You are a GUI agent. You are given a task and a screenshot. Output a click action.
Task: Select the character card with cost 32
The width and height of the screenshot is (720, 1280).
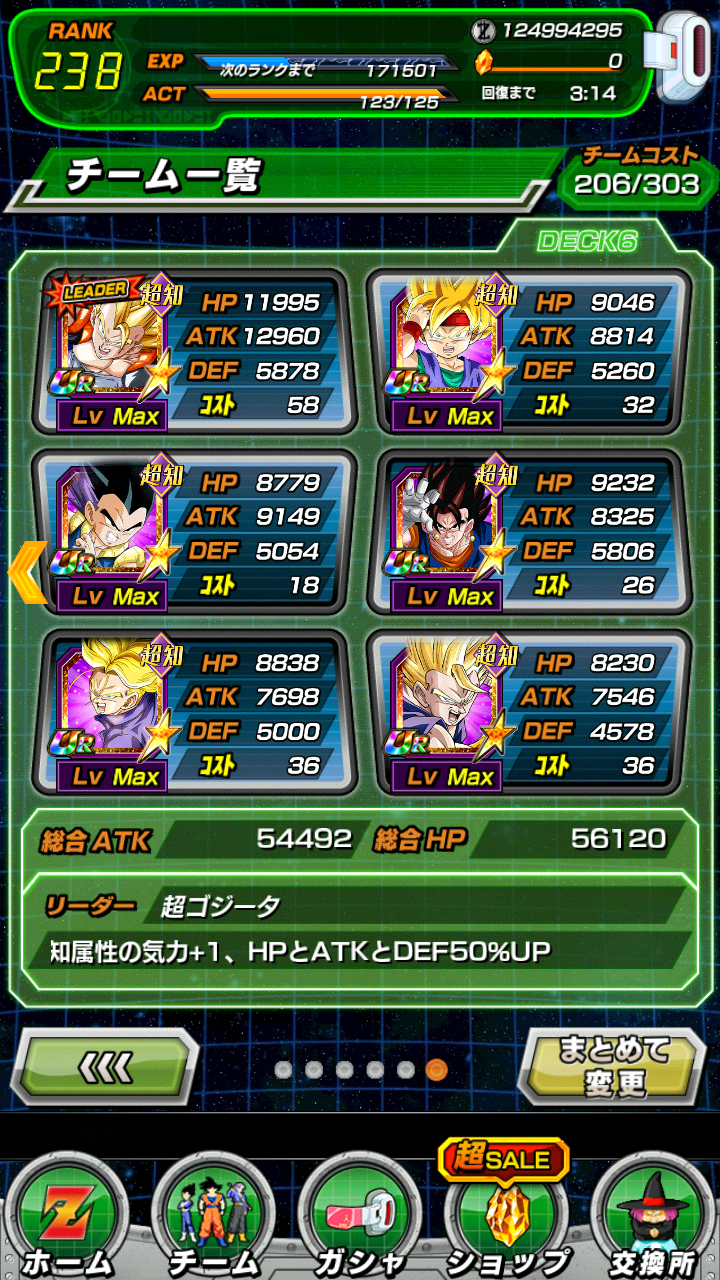click(x=528, y=352)
